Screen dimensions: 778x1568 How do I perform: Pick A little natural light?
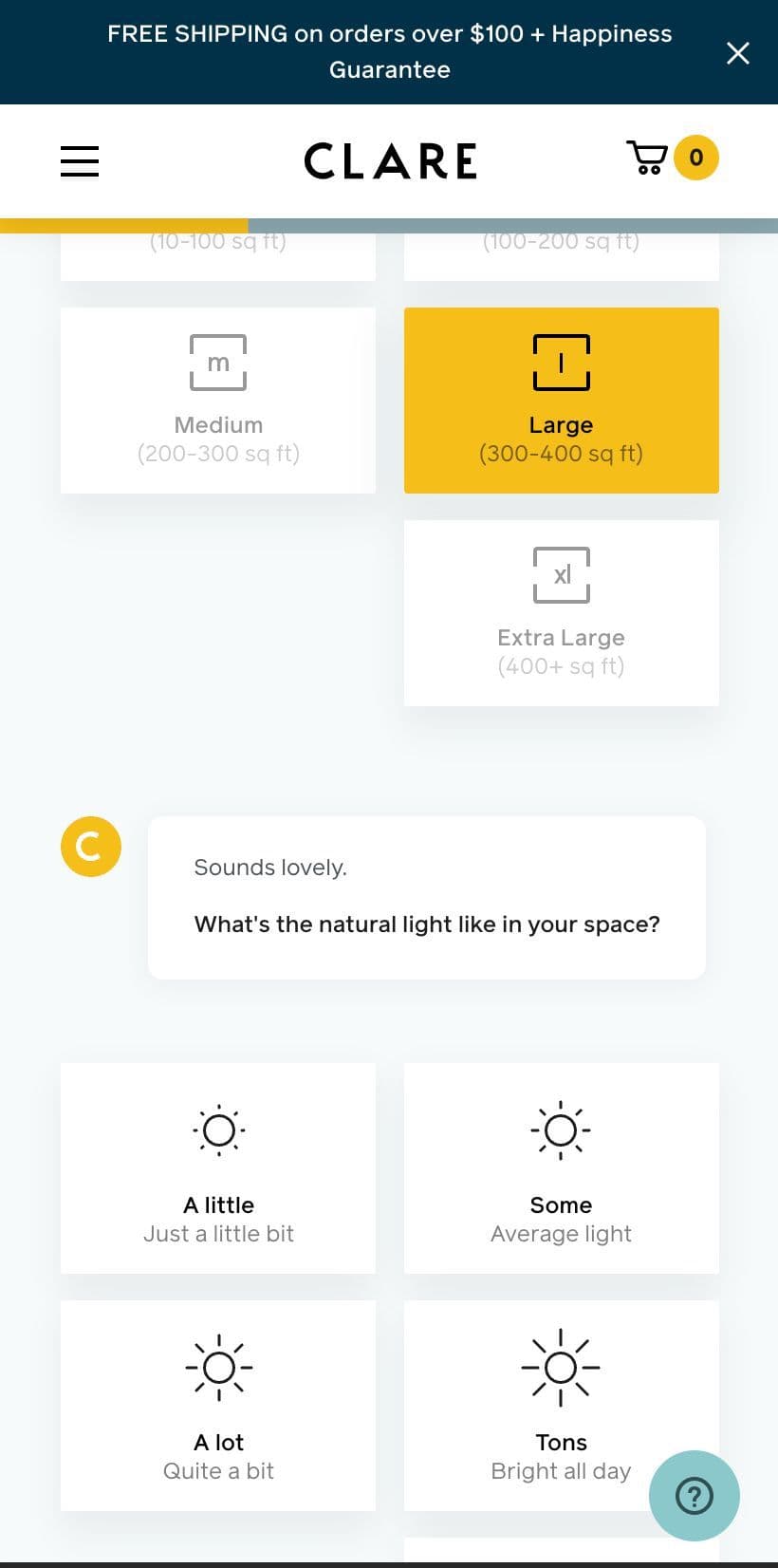tap(218, 1168)
